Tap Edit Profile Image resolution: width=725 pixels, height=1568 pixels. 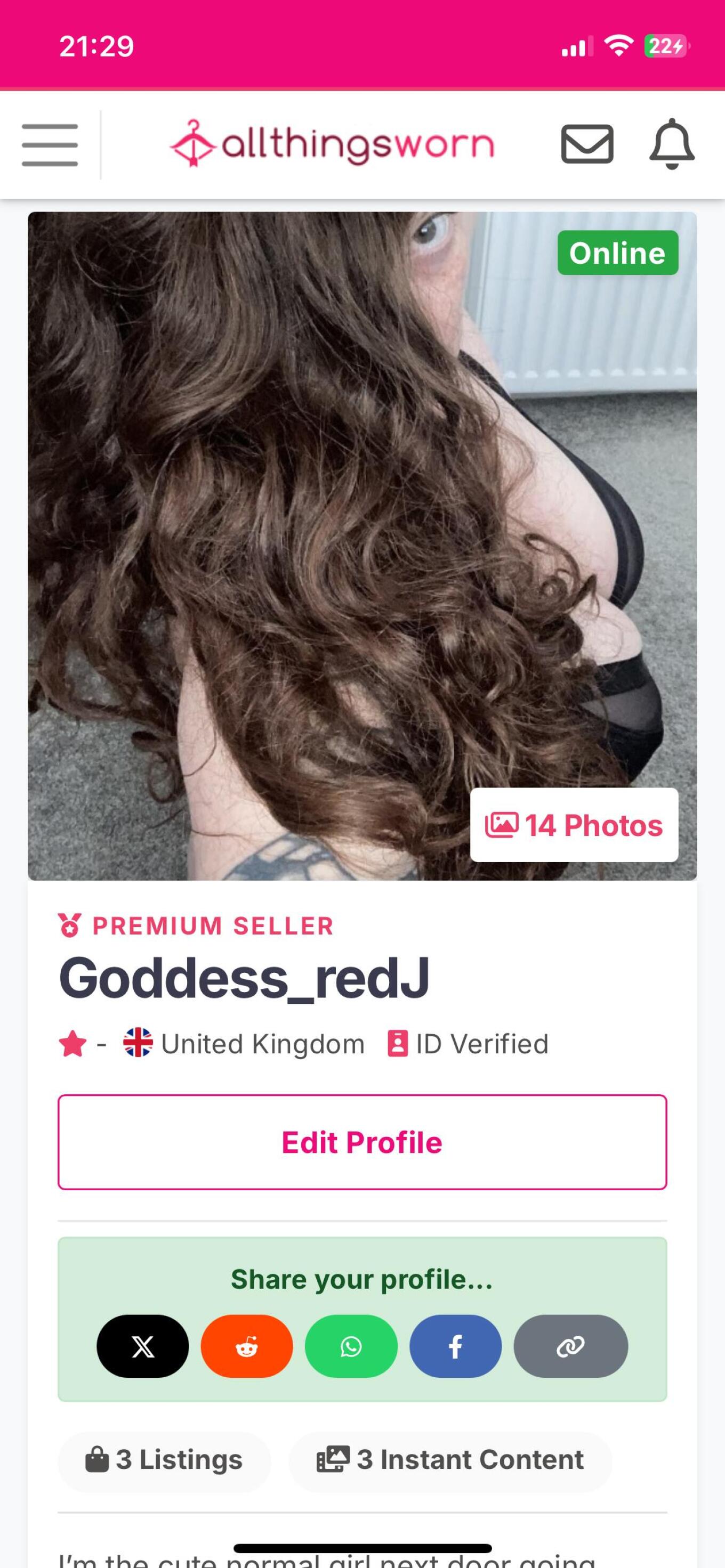(362, 1142)
